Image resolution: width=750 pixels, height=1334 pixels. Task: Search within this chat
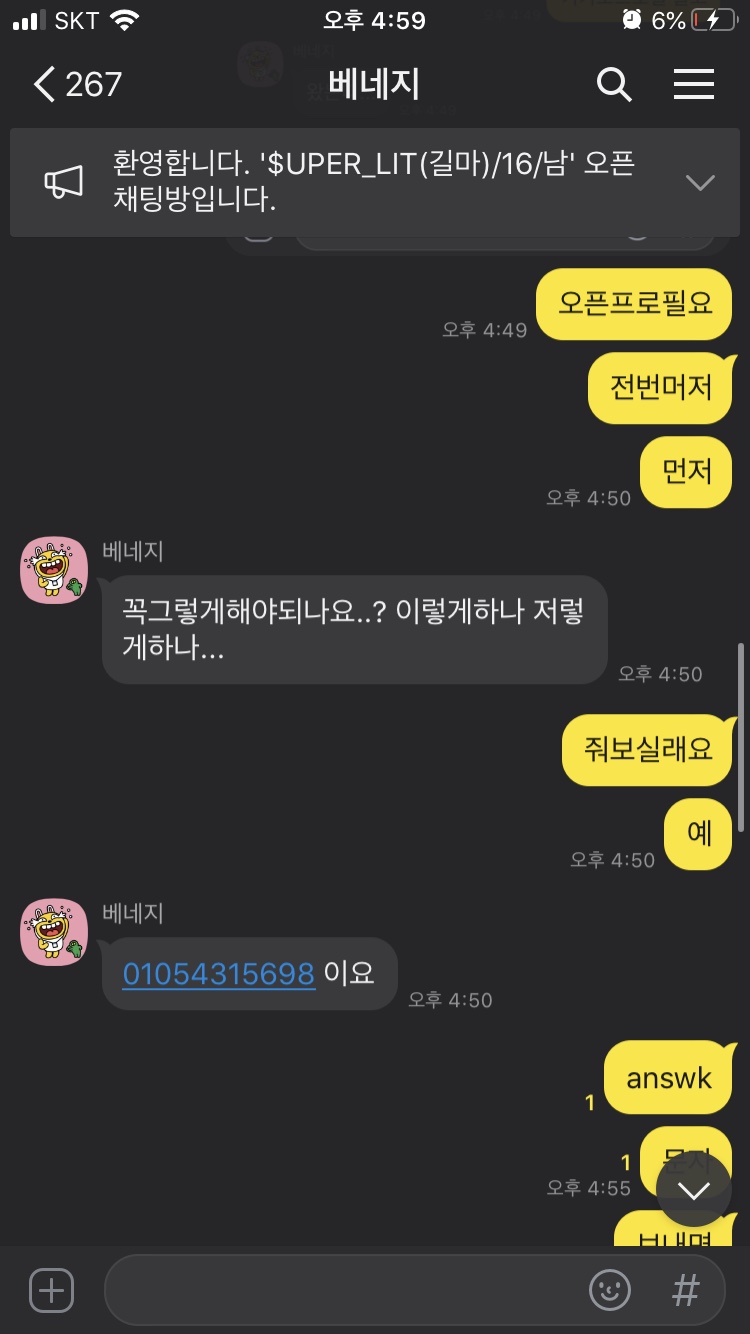[614, 85]
